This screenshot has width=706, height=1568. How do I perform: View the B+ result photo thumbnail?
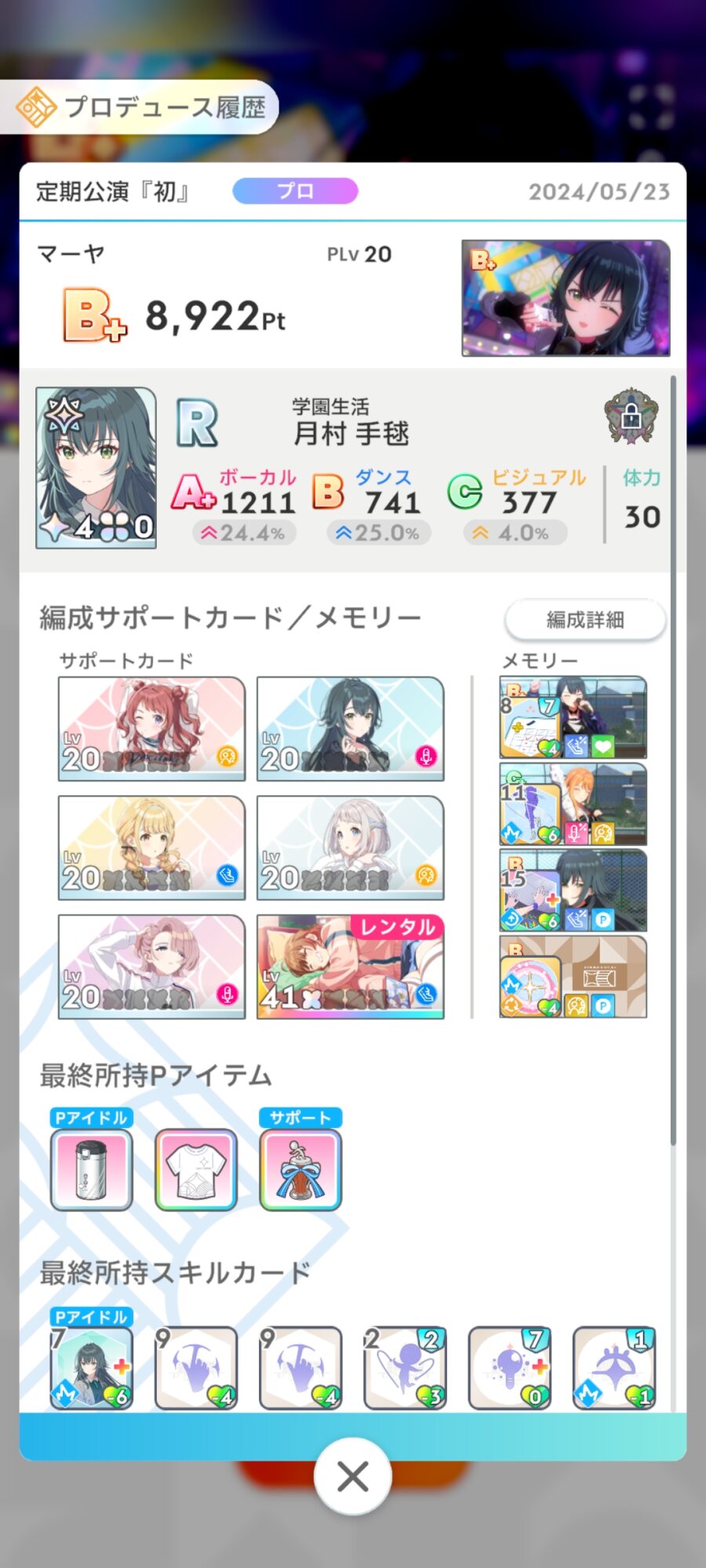click(x=566, y=298)
